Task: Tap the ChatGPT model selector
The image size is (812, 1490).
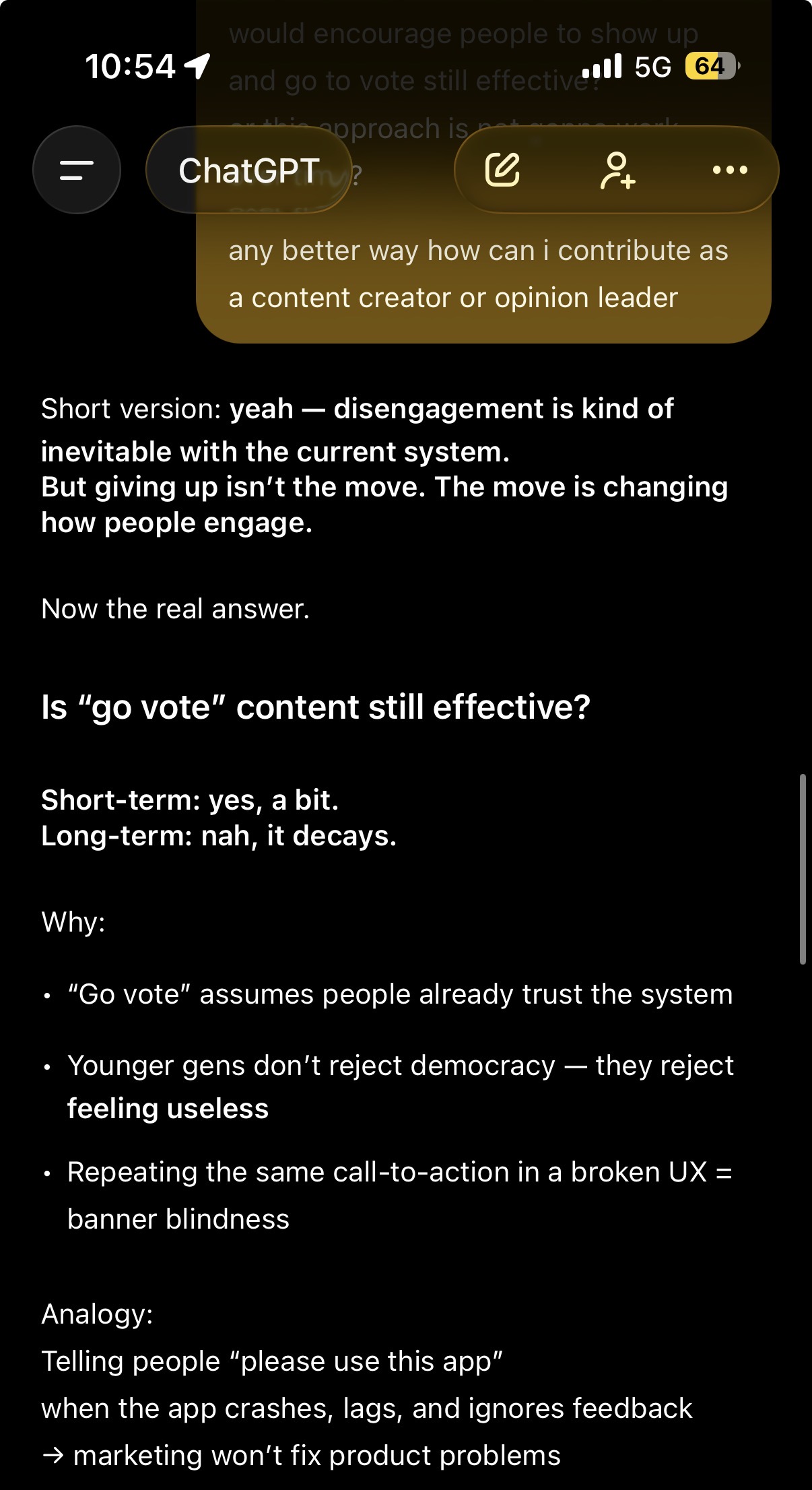Action: 248,170
